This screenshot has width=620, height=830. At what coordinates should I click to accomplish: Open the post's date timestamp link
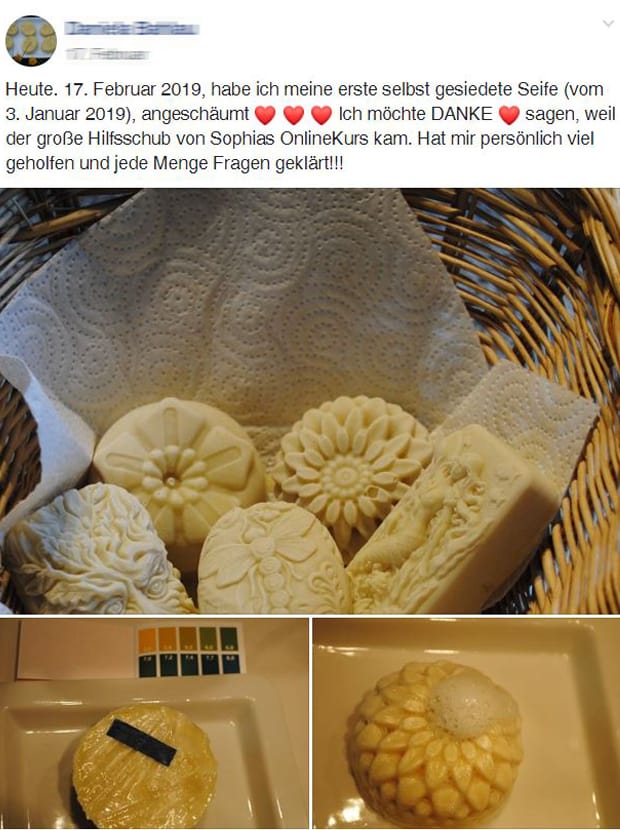pos(106,53)
